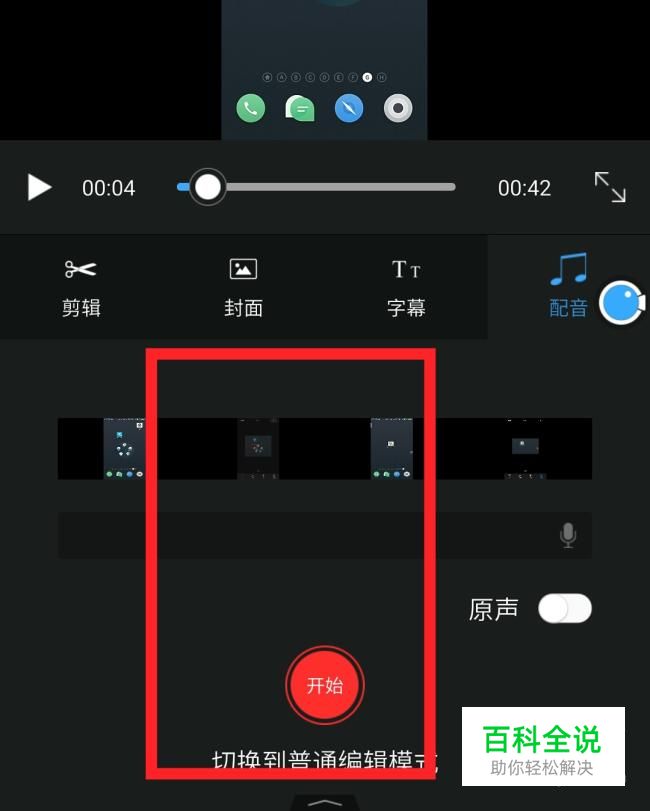Switch to the 配音 dubbing tab
This screenshot has width=650, height=811.
tap(568, 286)
